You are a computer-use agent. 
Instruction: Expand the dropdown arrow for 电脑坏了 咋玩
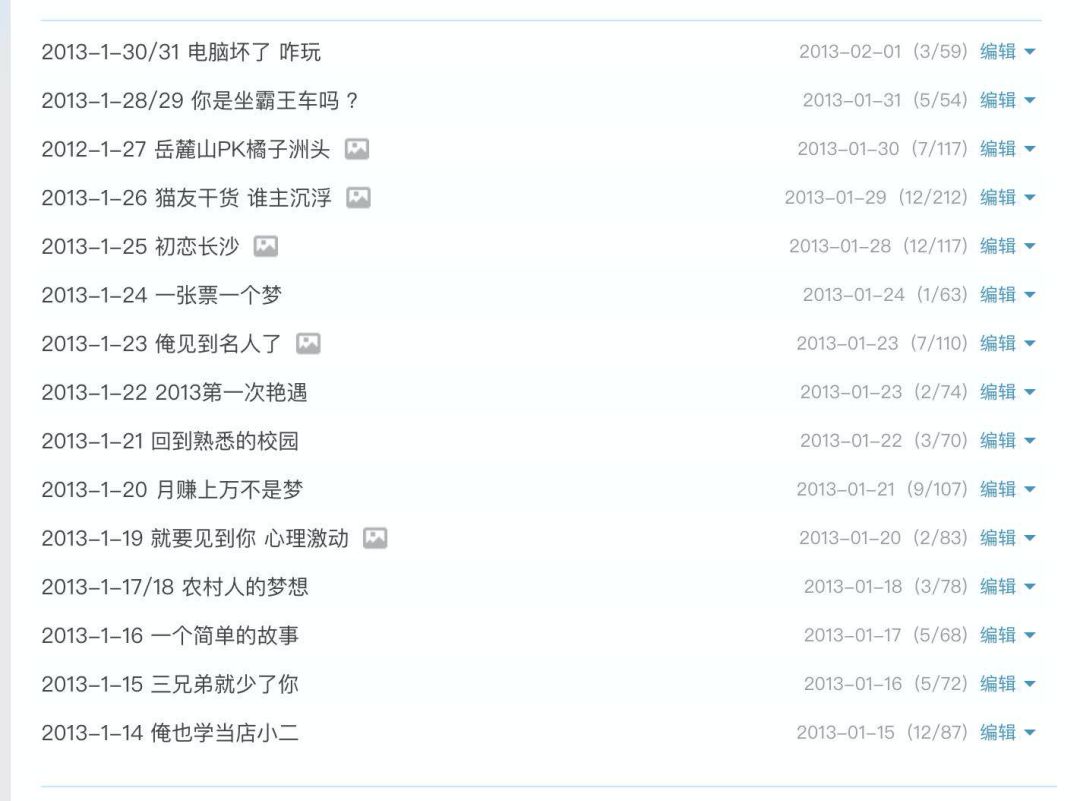pyautogui.click(x=1030, y=52)
